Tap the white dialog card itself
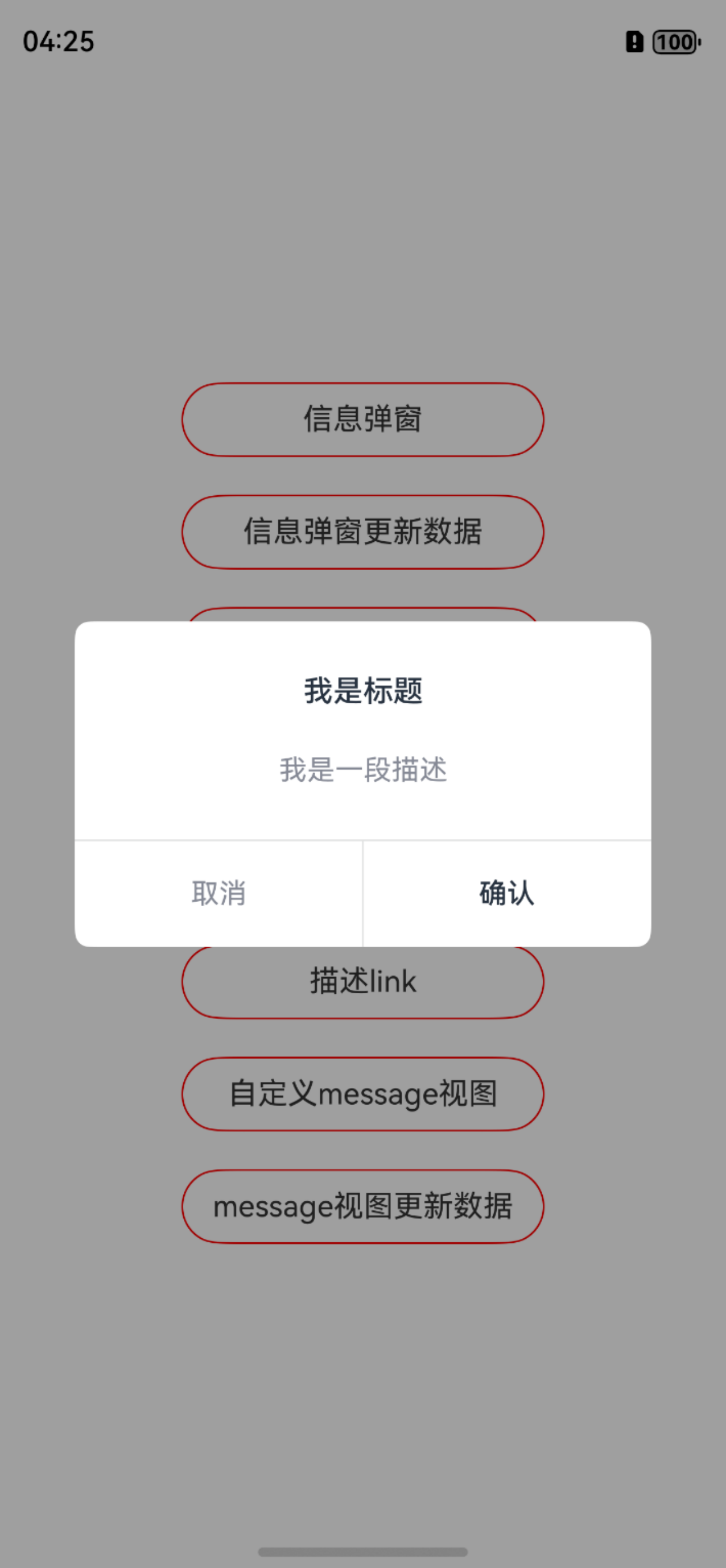 coord(362,816)
